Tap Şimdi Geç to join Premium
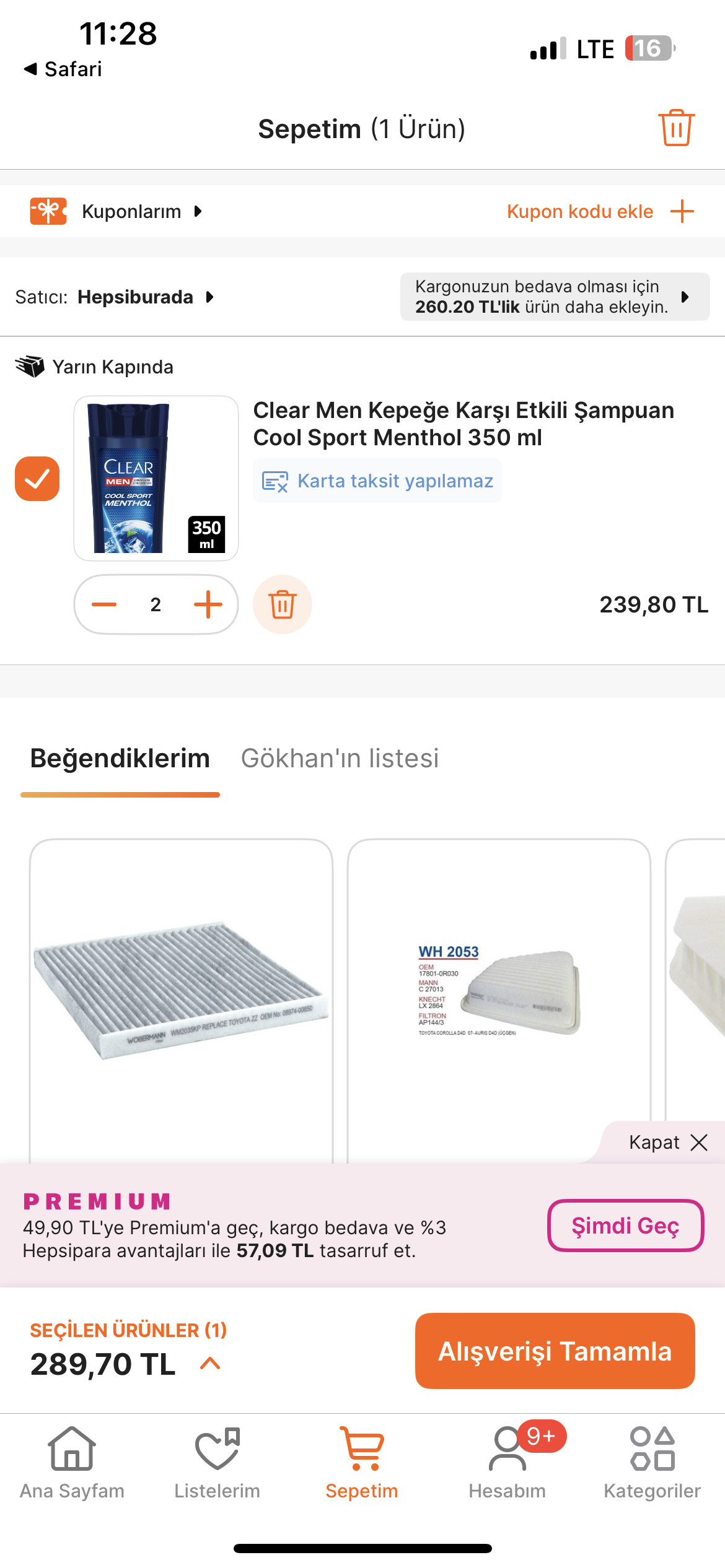725x1568 pixels. pos(625,1226)
